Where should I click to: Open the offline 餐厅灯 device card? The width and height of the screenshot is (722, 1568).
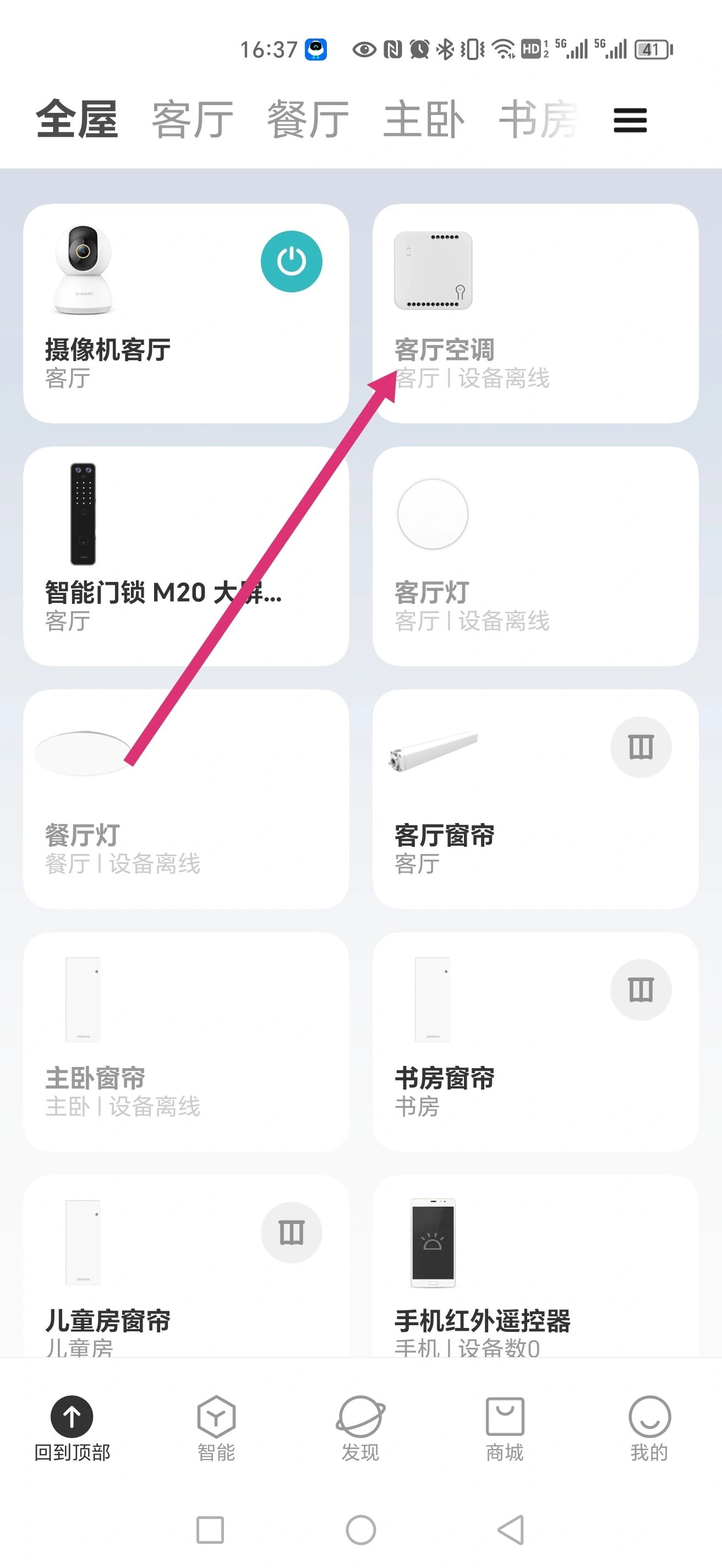coord(185,797)
